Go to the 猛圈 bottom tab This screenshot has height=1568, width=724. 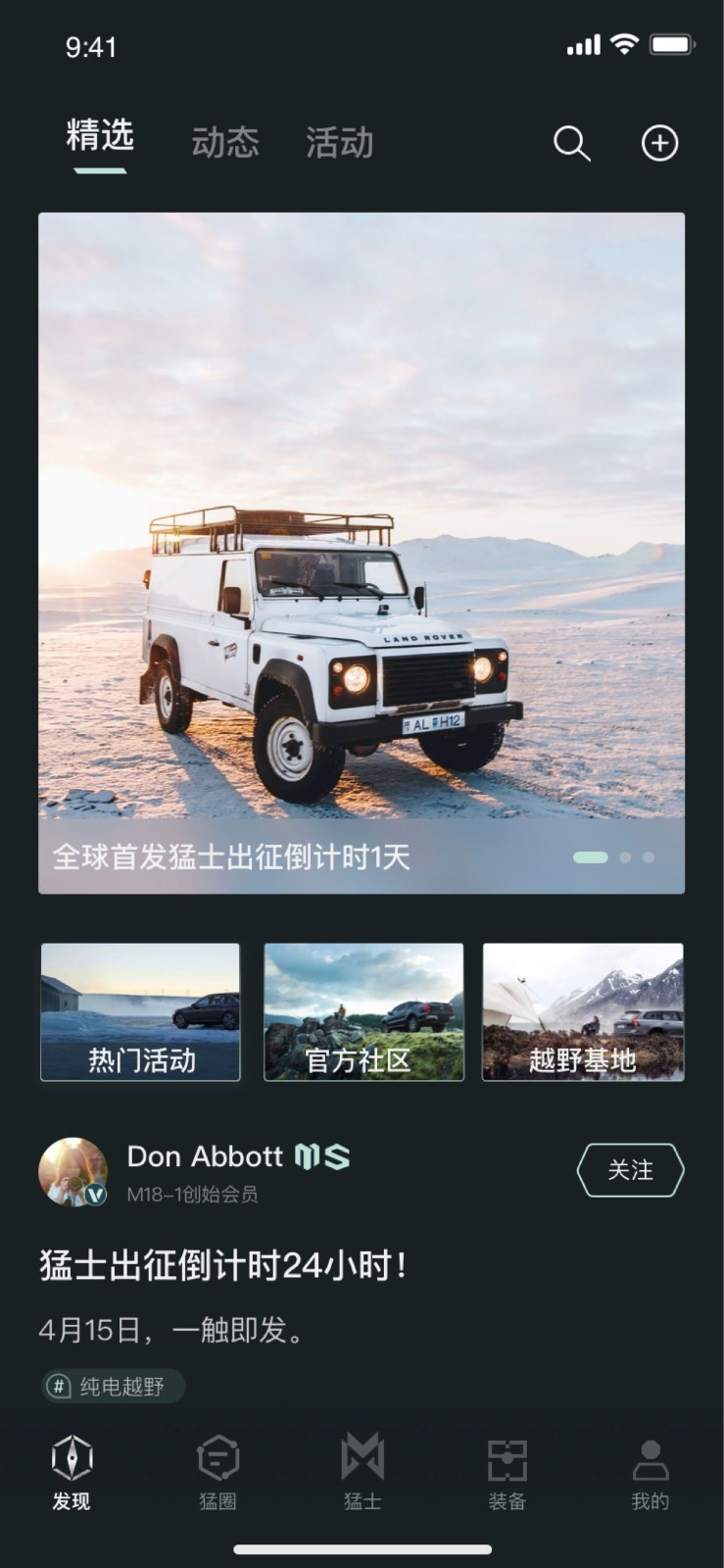tap(217, 1472)
